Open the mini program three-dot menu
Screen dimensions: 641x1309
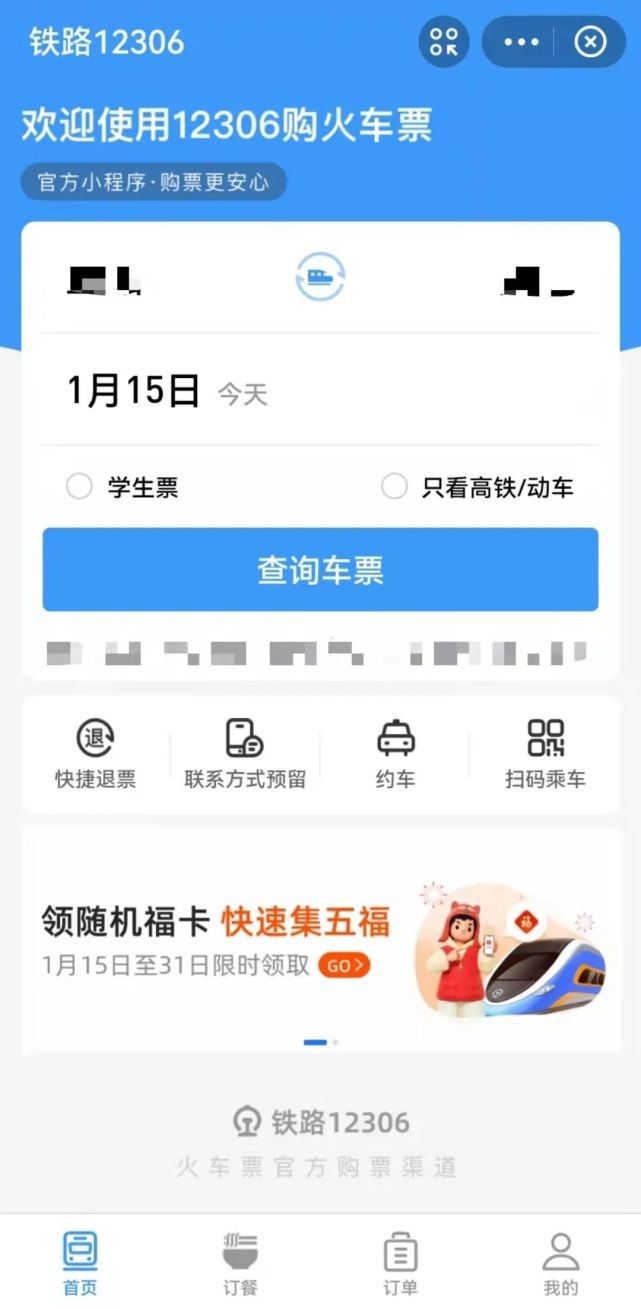tap(521, 42)
